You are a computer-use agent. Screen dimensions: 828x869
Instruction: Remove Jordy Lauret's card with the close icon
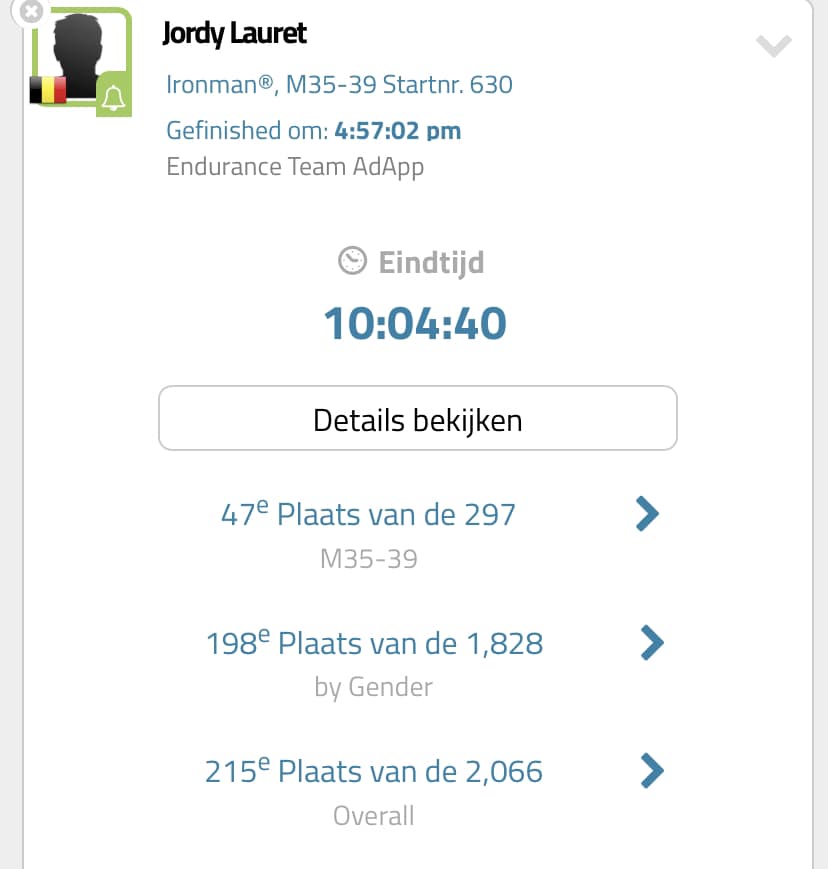pyautogui.click(x=31, y=11)
